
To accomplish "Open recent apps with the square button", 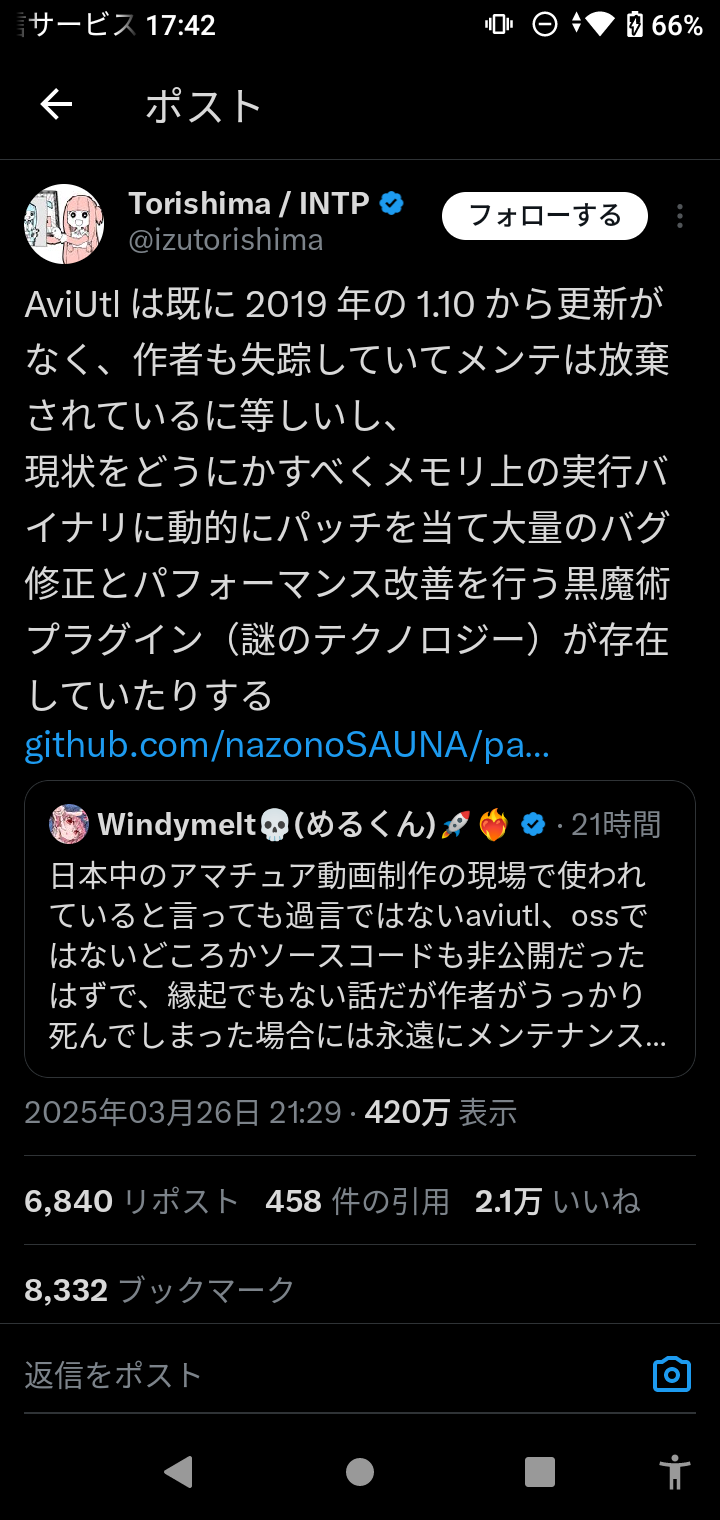I will [x=540, y=1471].
